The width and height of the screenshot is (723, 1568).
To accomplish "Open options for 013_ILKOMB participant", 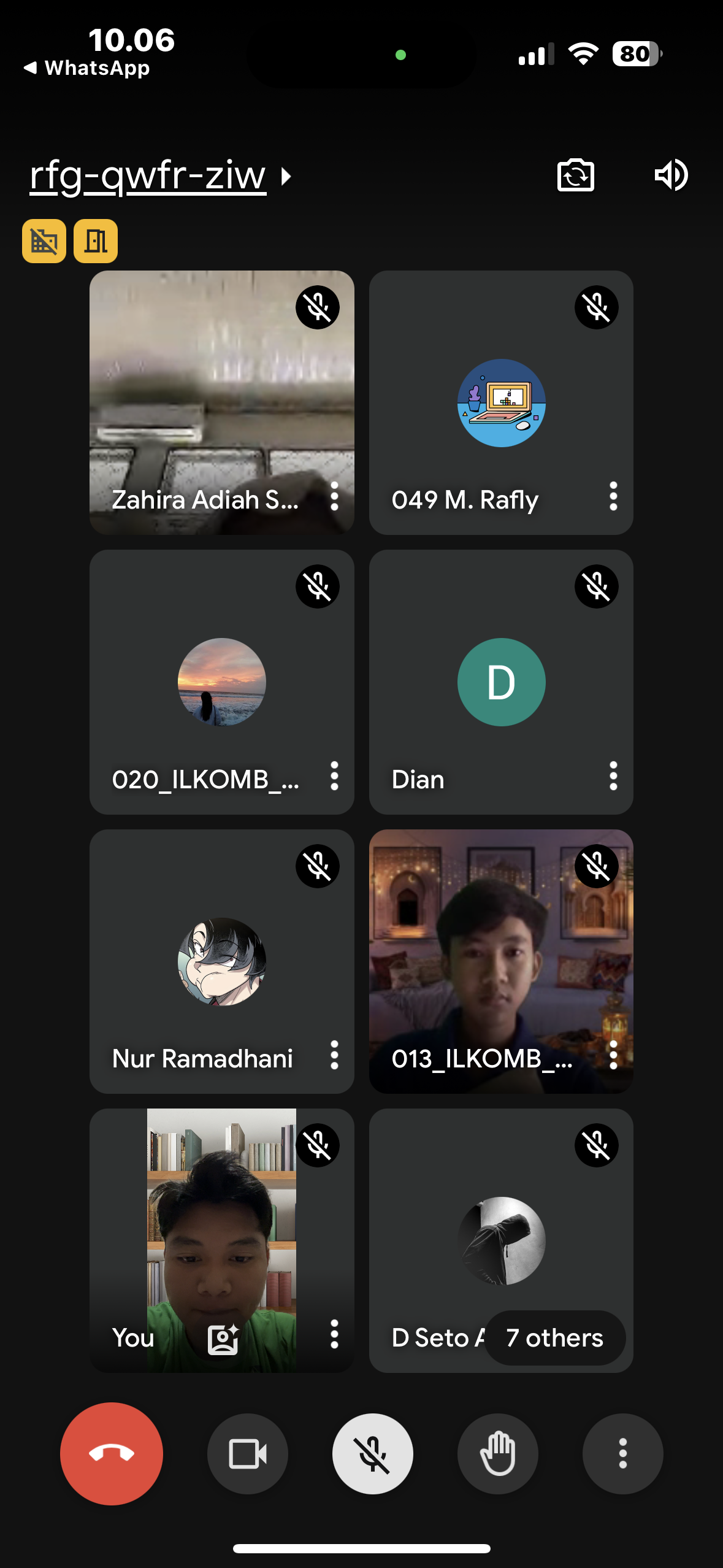I will click(x=613, y=1055).
